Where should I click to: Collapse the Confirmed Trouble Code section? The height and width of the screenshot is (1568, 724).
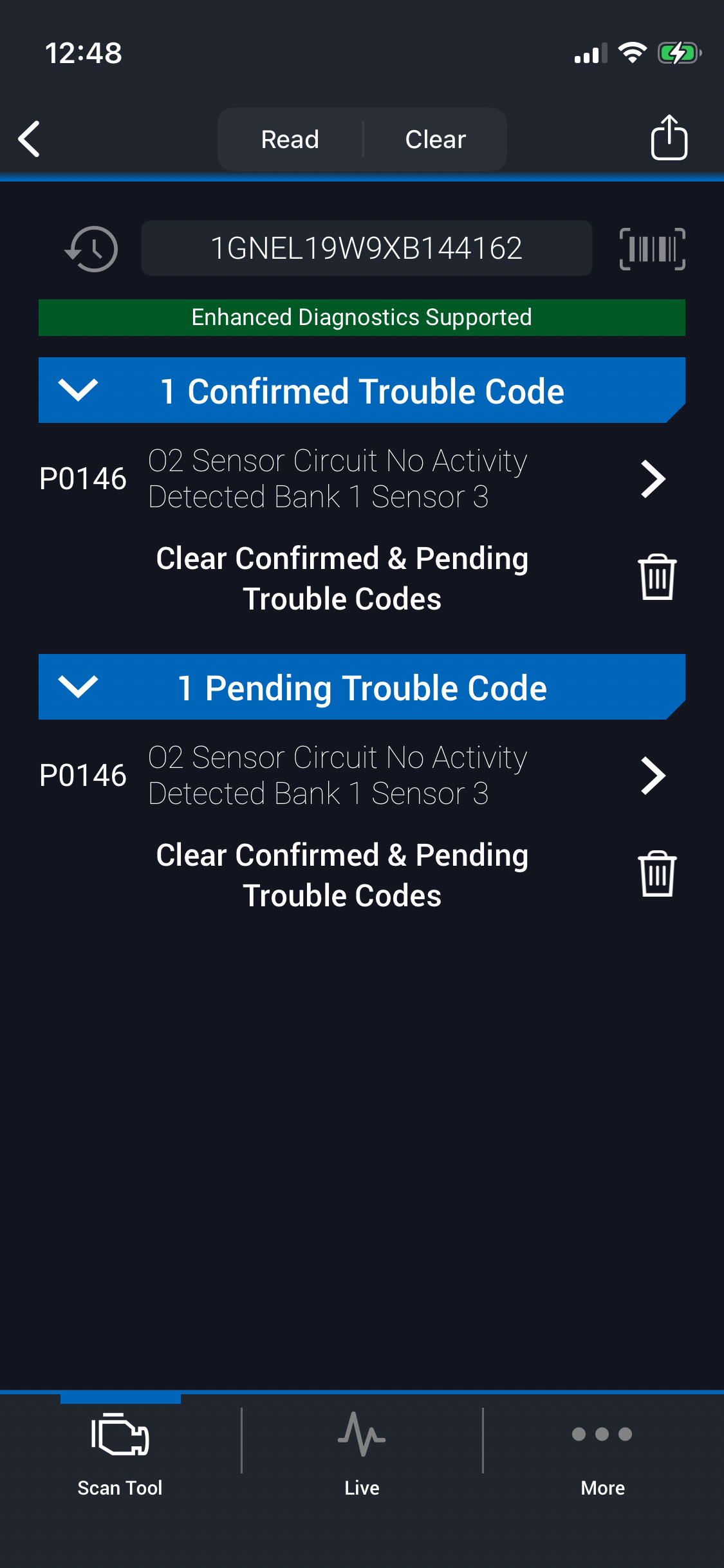tap(78, 390)
